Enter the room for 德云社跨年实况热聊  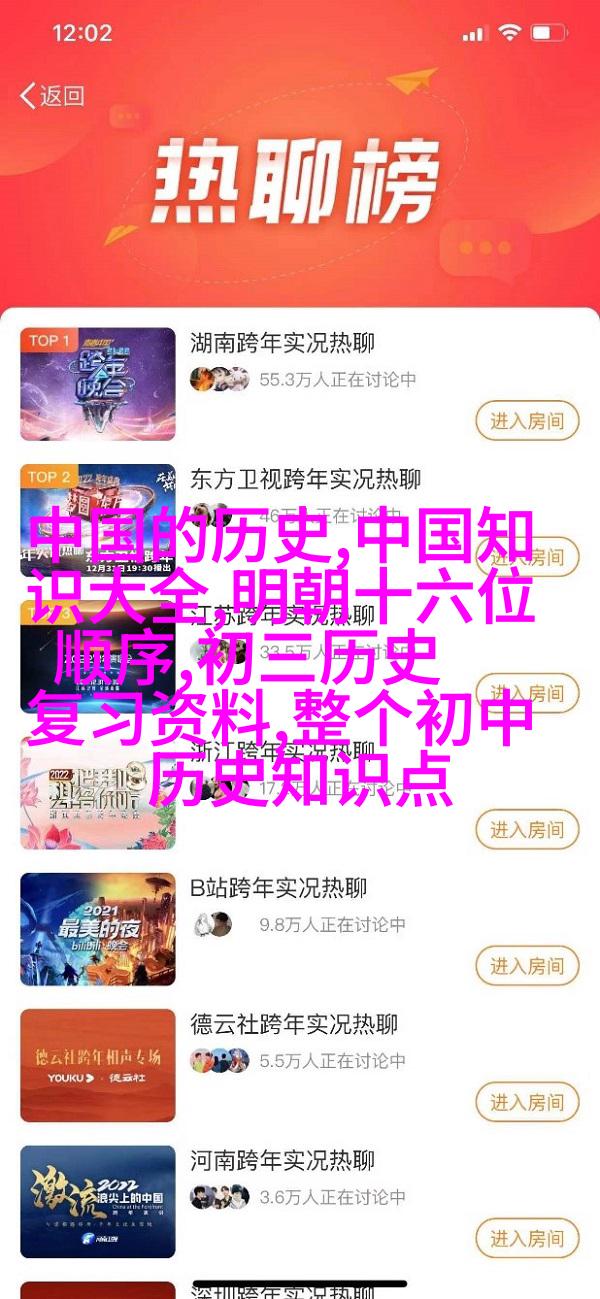[527, 1103]
